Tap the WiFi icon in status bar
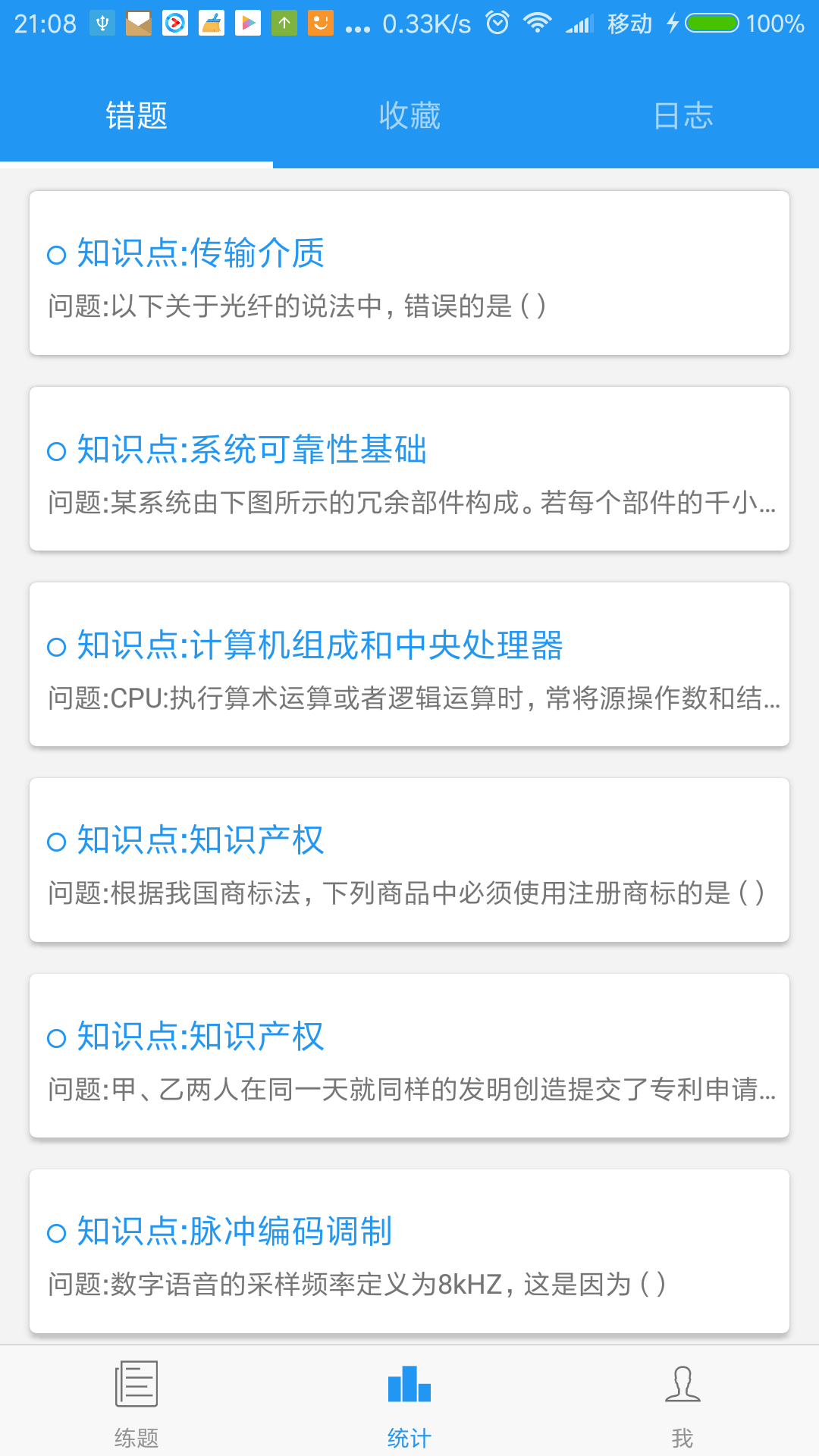 538,23
